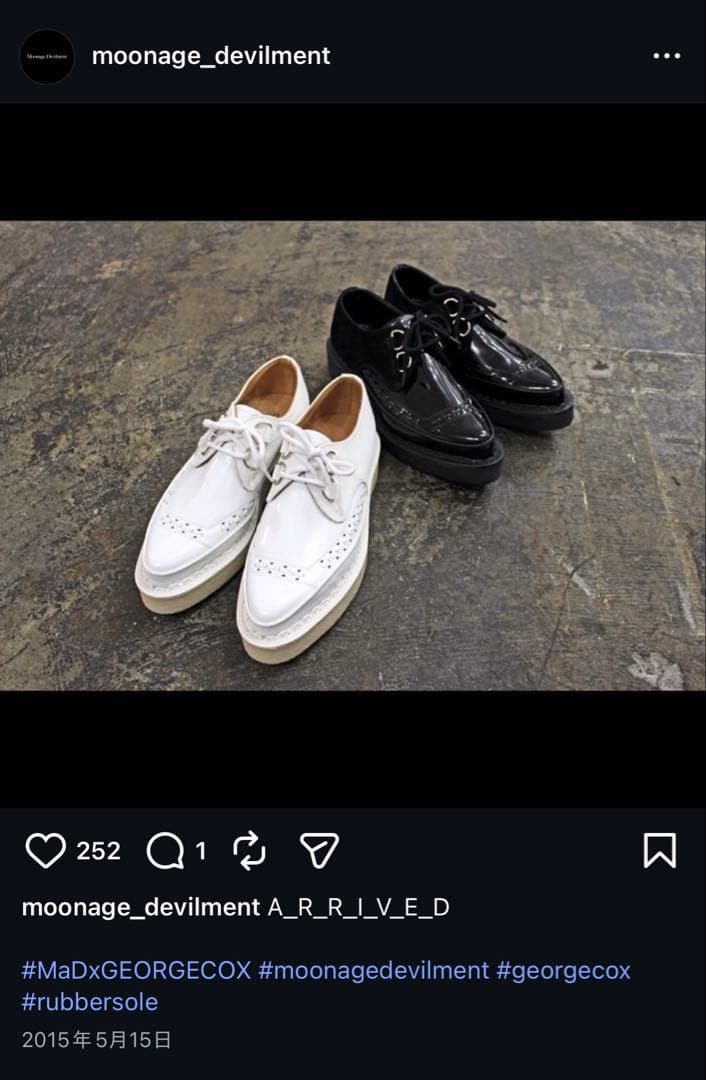Open moonage_devilment profile avatar
Image resolution: width=706 pixels, height=1080 pixels.
point(47,56)
